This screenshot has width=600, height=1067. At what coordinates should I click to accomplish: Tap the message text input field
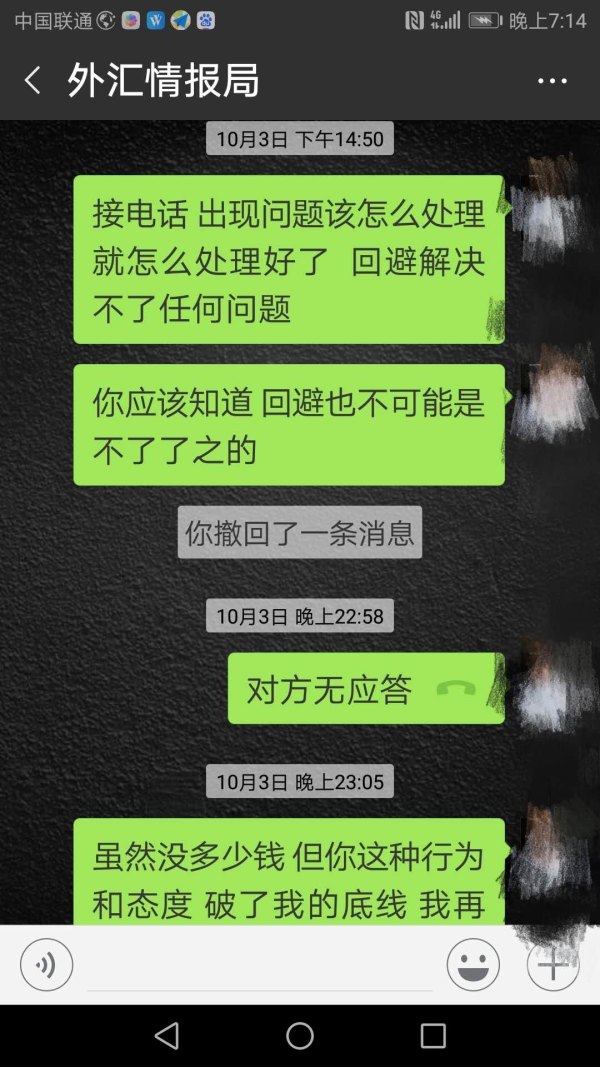[x=260, y=966]
